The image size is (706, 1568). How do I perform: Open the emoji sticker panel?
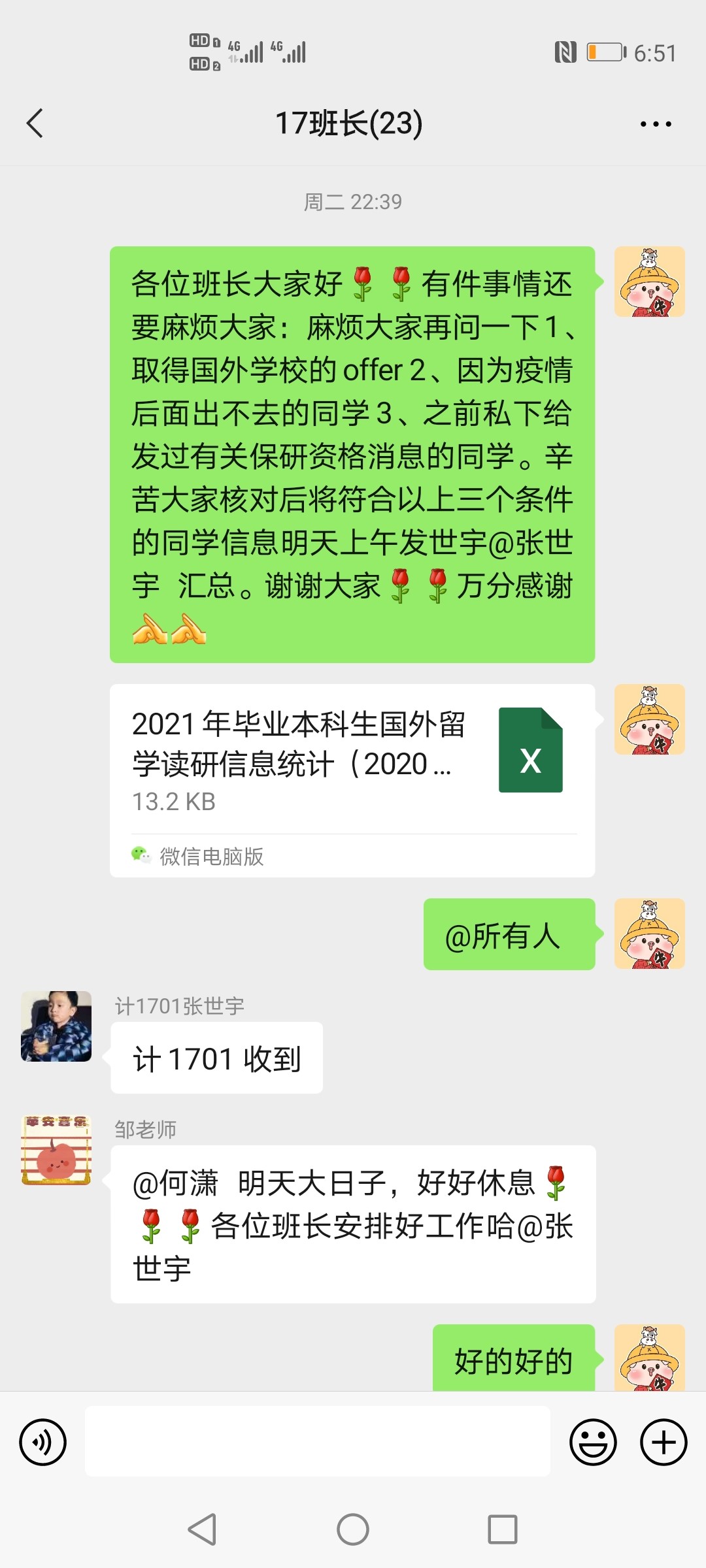593,1442
